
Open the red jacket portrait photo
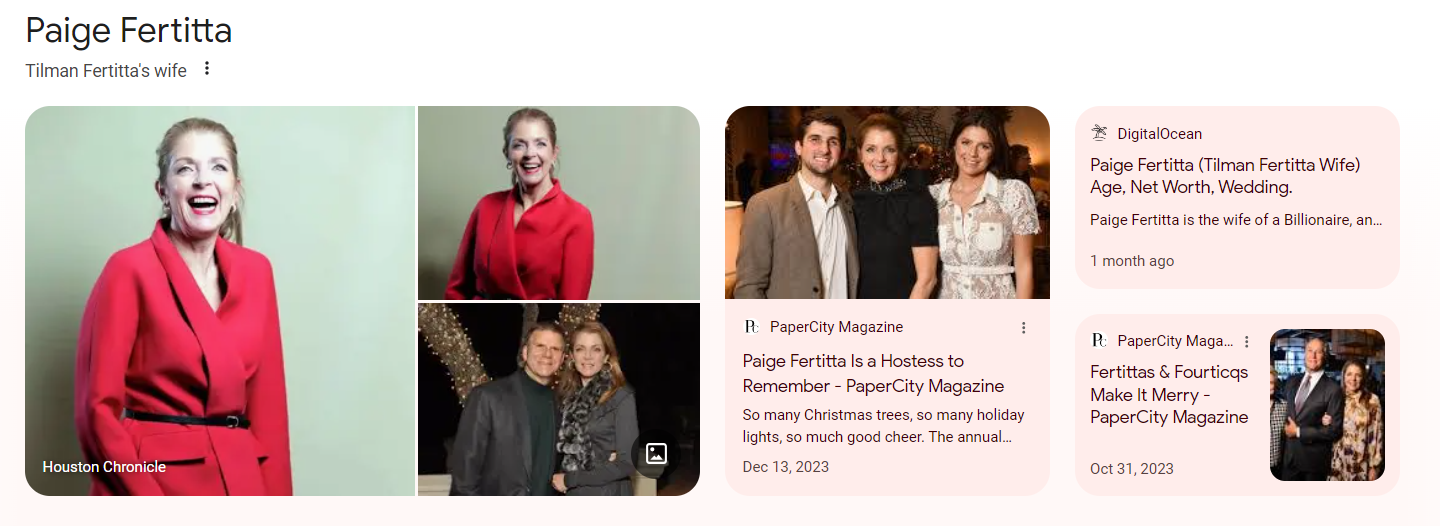click(x=558, y=203)
